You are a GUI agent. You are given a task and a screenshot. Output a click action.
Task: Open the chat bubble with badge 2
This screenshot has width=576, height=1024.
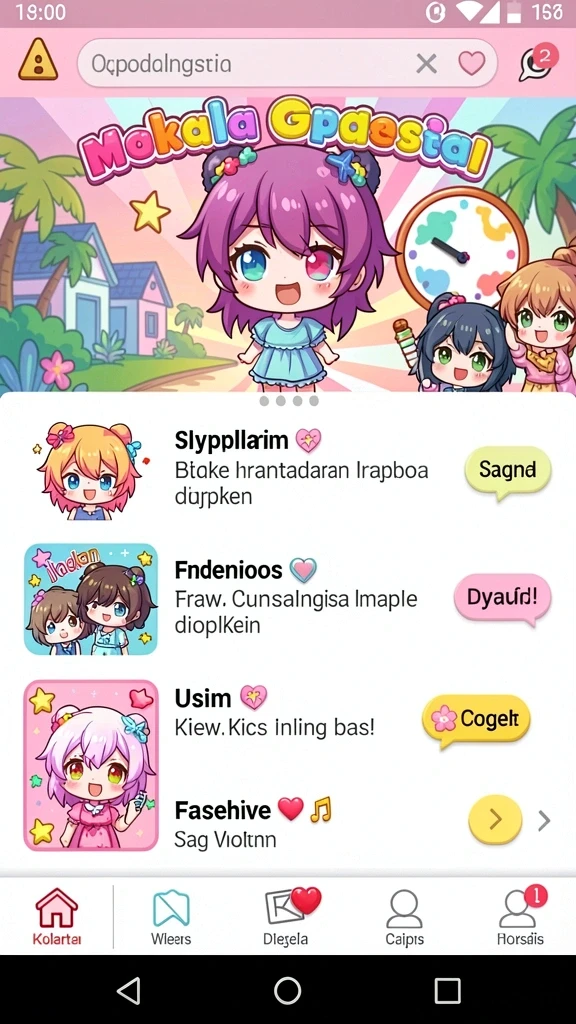[x=538, y=61]
